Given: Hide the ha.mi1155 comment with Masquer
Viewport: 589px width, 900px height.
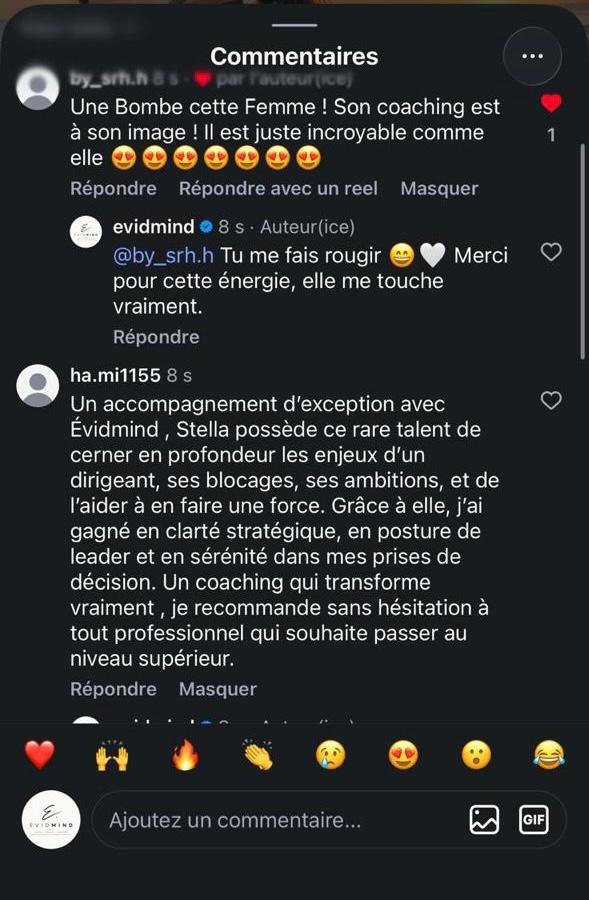Looking at the screenshot, I should (x=218, y=689).
